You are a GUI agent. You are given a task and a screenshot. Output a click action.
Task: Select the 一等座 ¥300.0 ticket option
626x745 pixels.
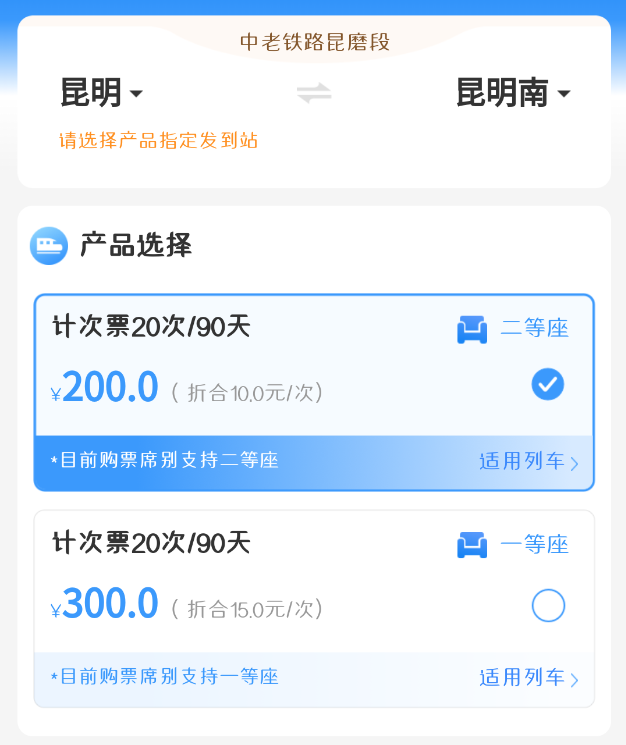[x=548, y=605]
